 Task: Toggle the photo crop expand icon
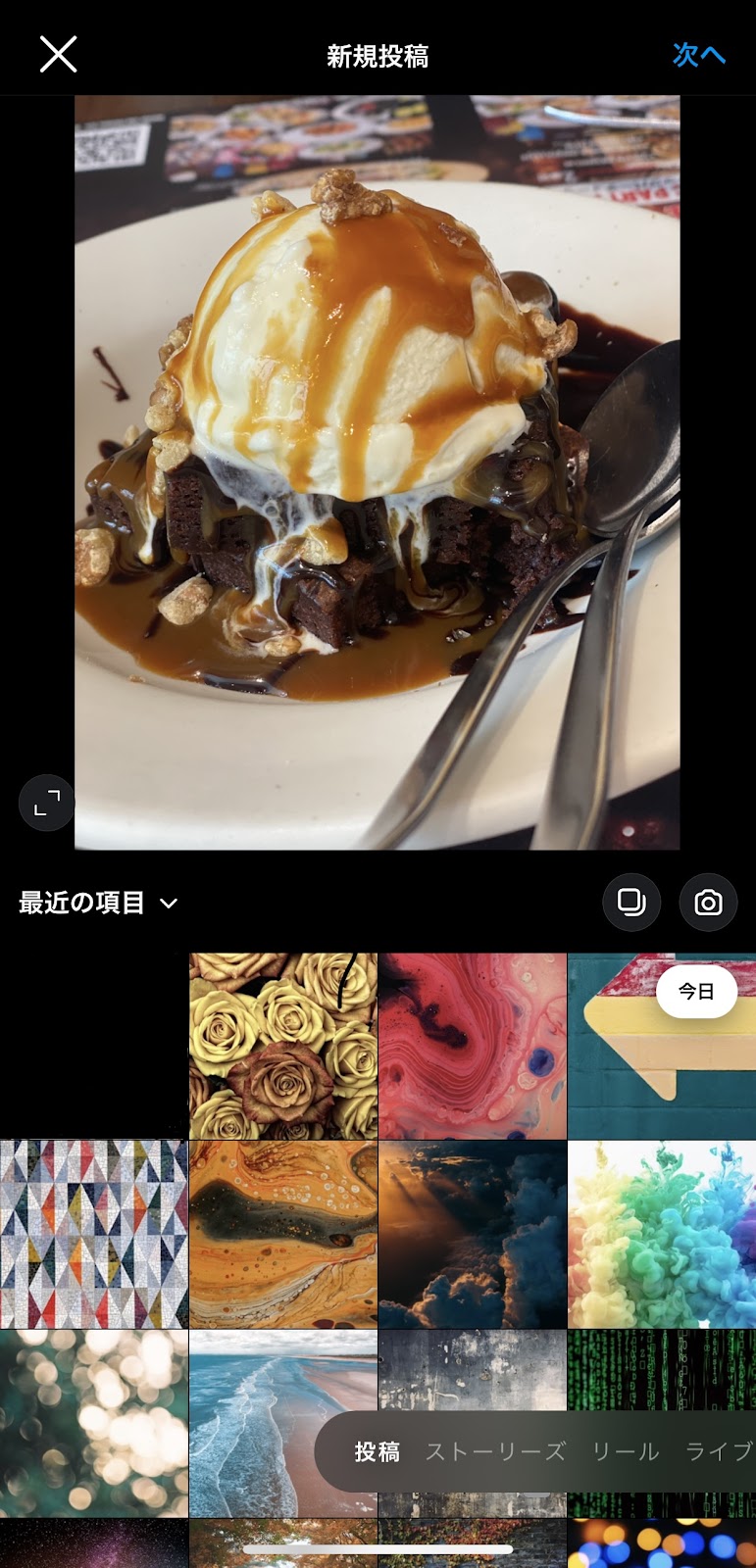pos(46,804)
